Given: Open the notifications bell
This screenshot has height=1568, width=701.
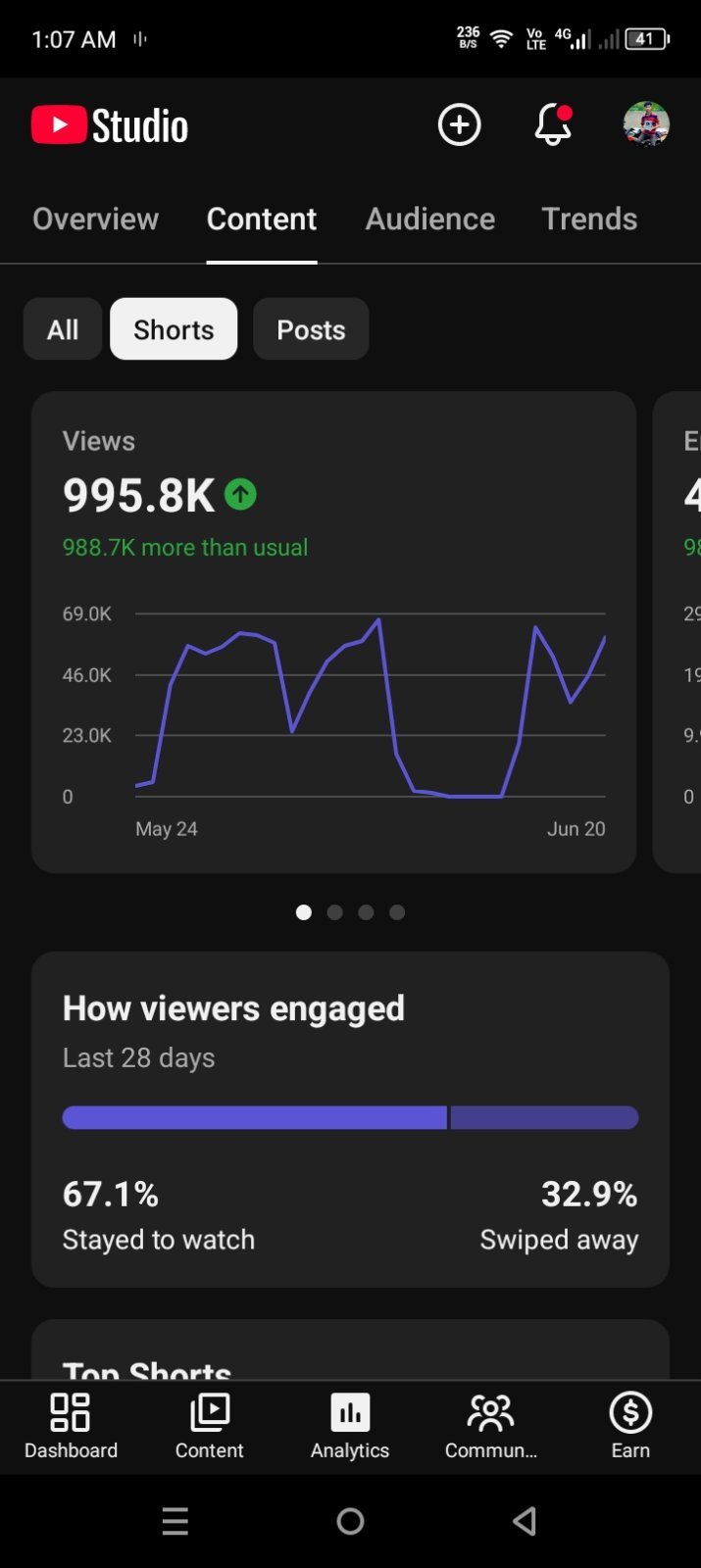Looking at the screenshot, I should pos(553,125).
